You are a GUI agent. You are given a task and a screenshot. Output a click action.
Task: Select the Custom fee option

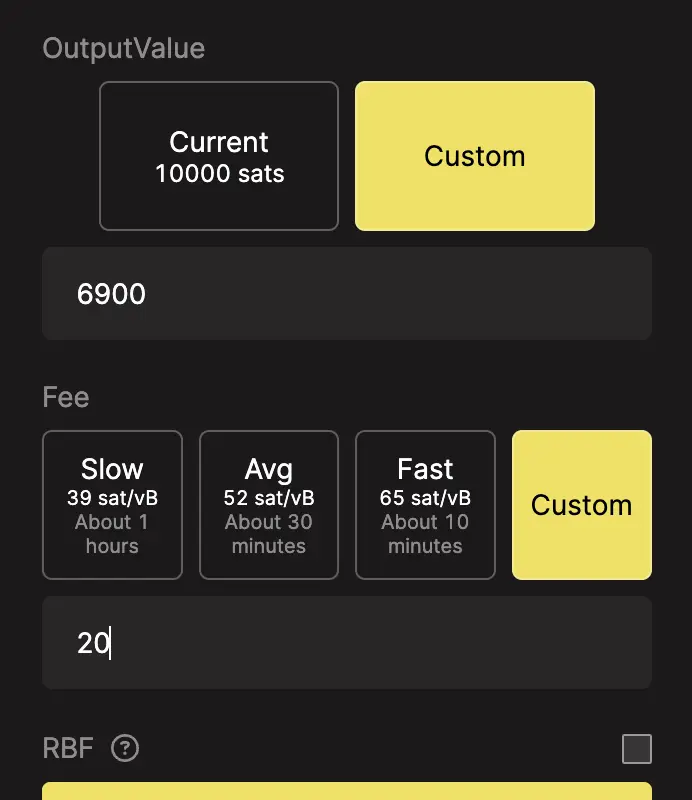pos(581,505)
